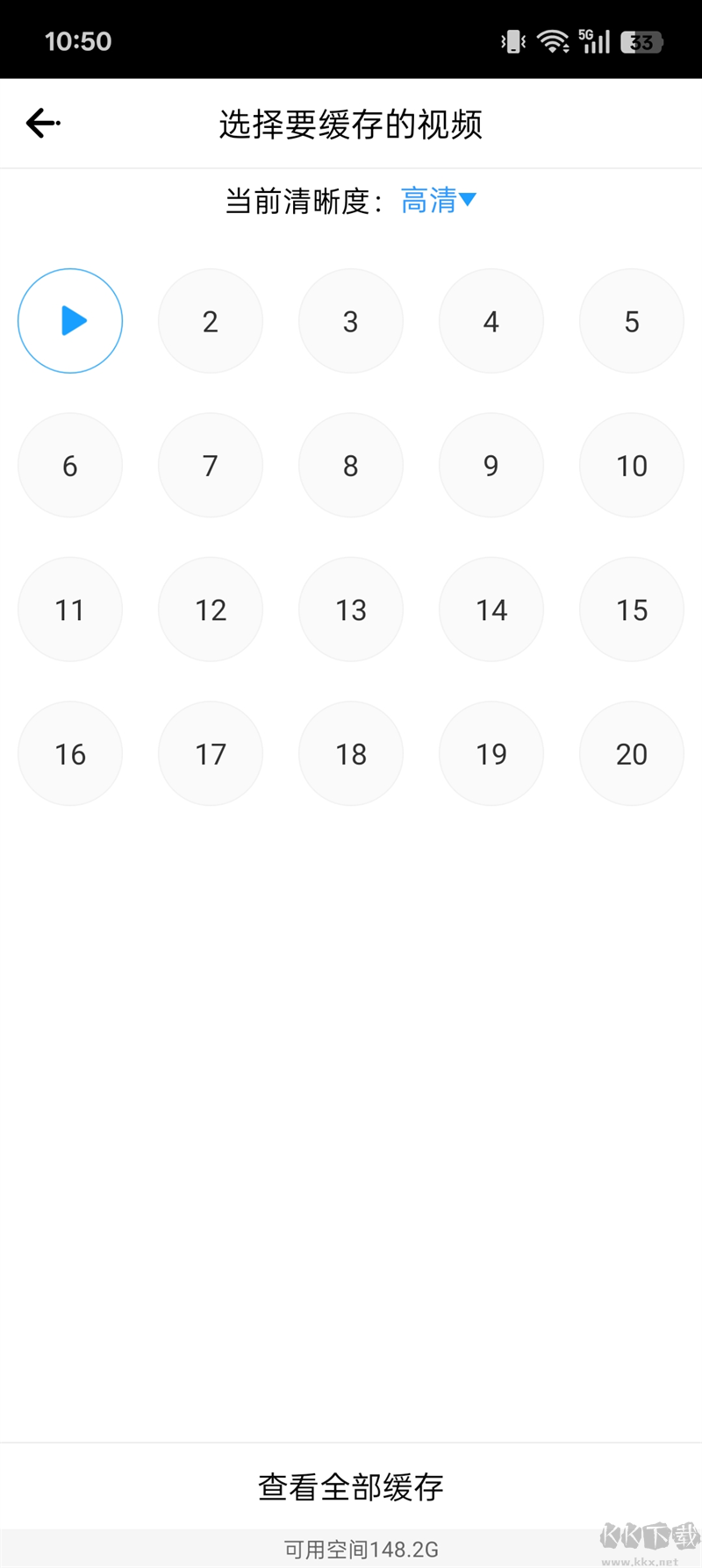Select episode 6 for caching

click(x=70, y=465)
